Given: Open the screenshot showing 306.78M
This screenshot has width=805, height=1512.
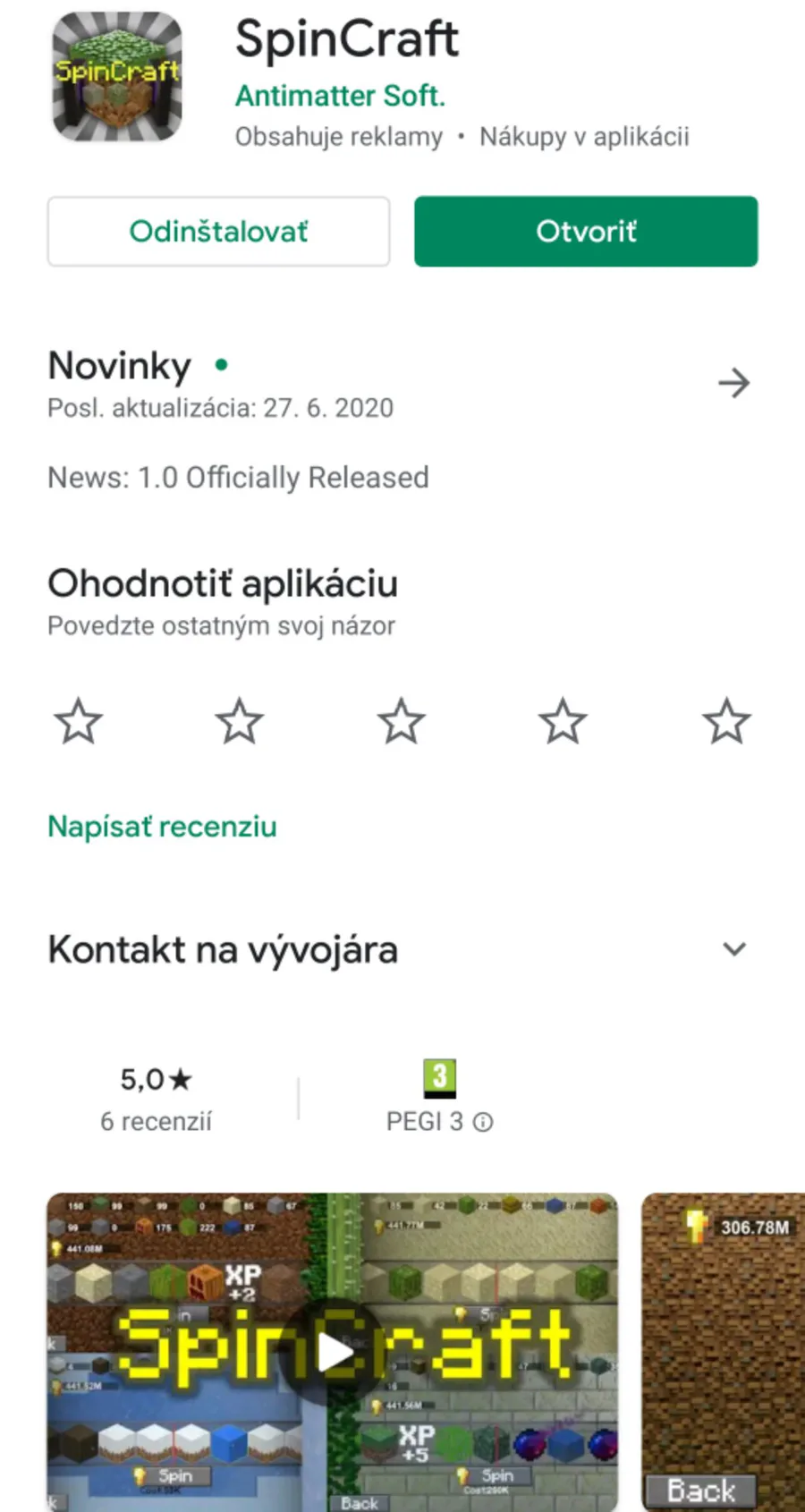Looking at the screenshot, I should pos(723,1351).
